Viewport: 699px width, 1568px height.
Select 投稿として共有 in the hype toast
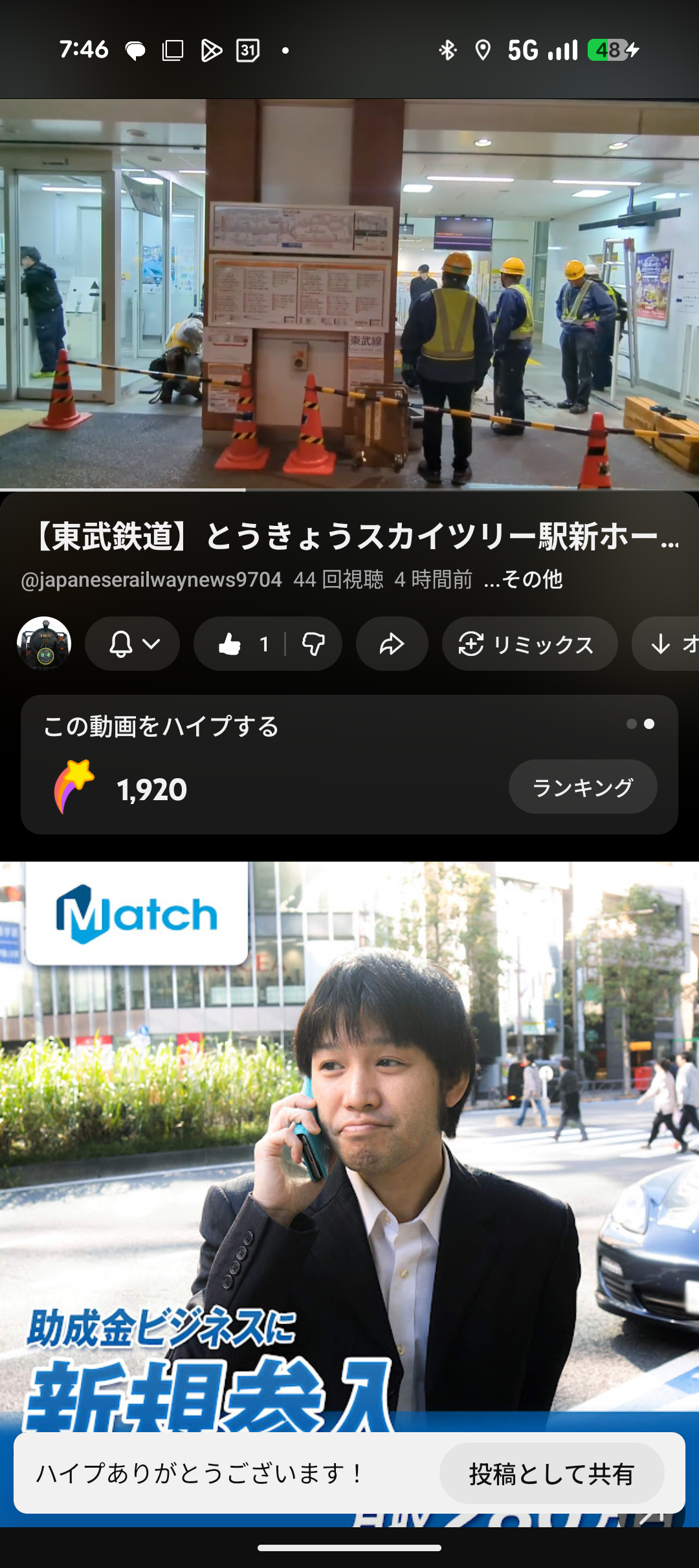[551, 1474]
